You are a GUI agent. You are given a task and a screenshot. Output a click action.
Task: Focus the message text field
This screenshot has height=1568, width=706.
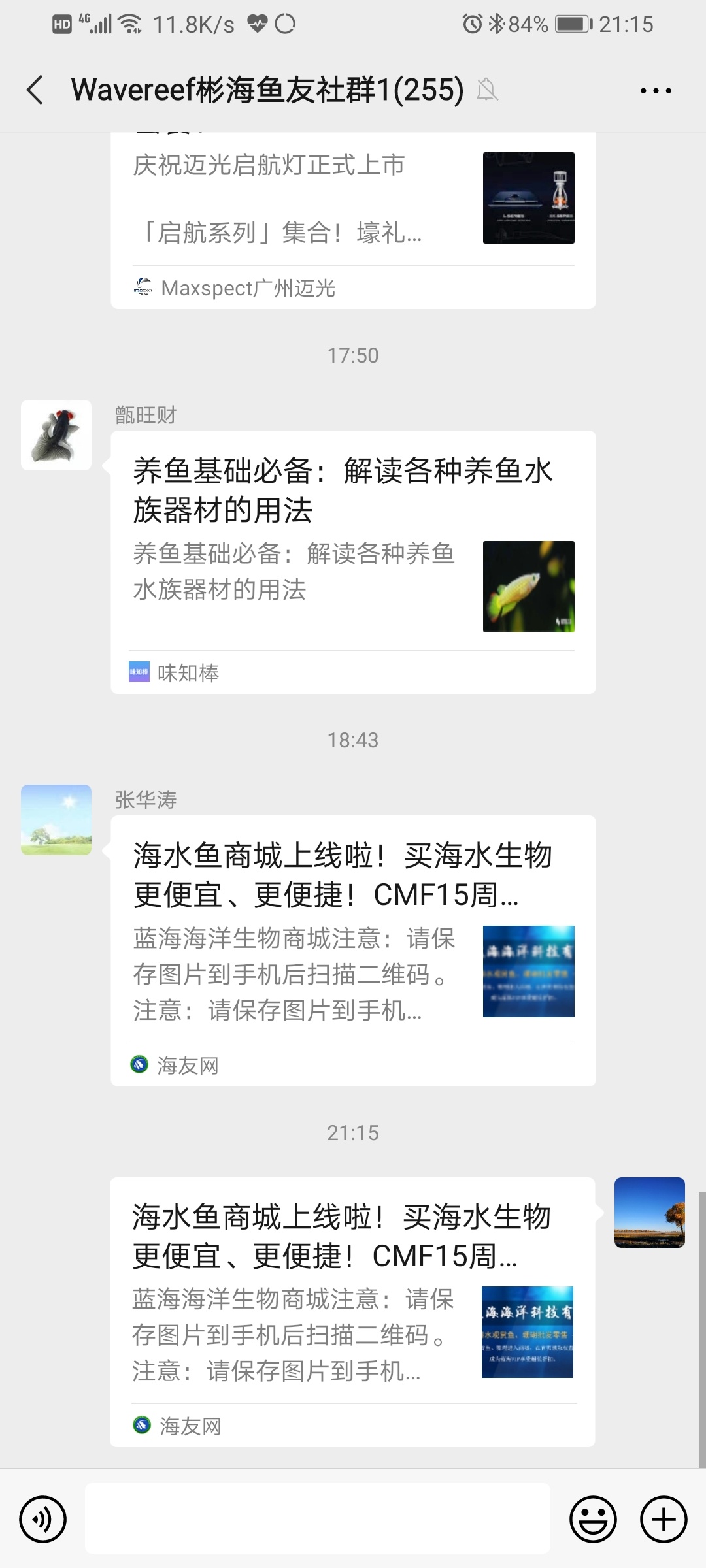click(x=318, y=1518)
